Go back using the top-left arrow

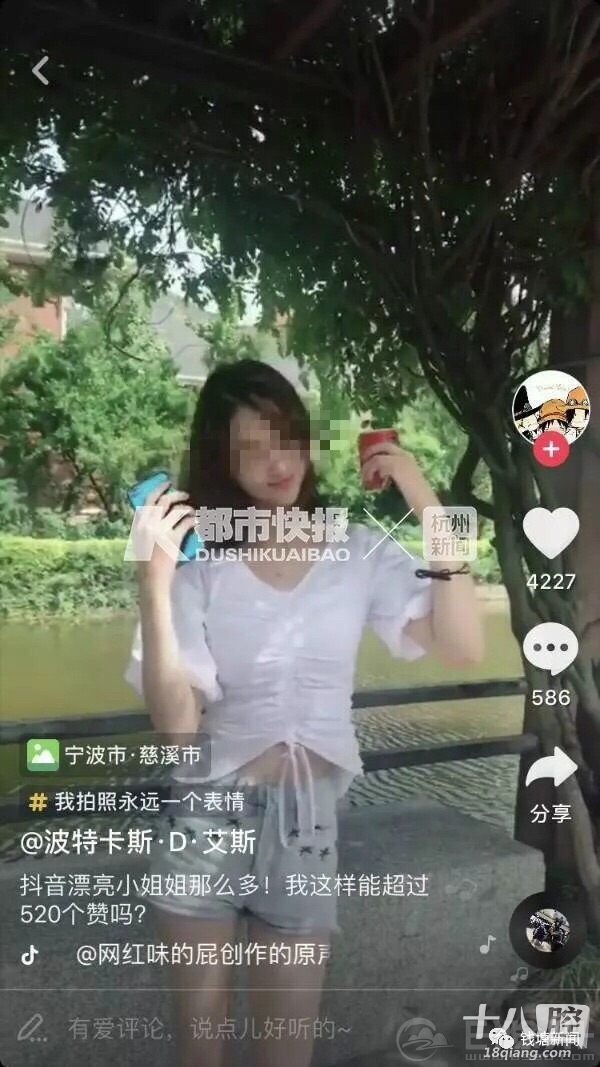[x=40, y=70]
